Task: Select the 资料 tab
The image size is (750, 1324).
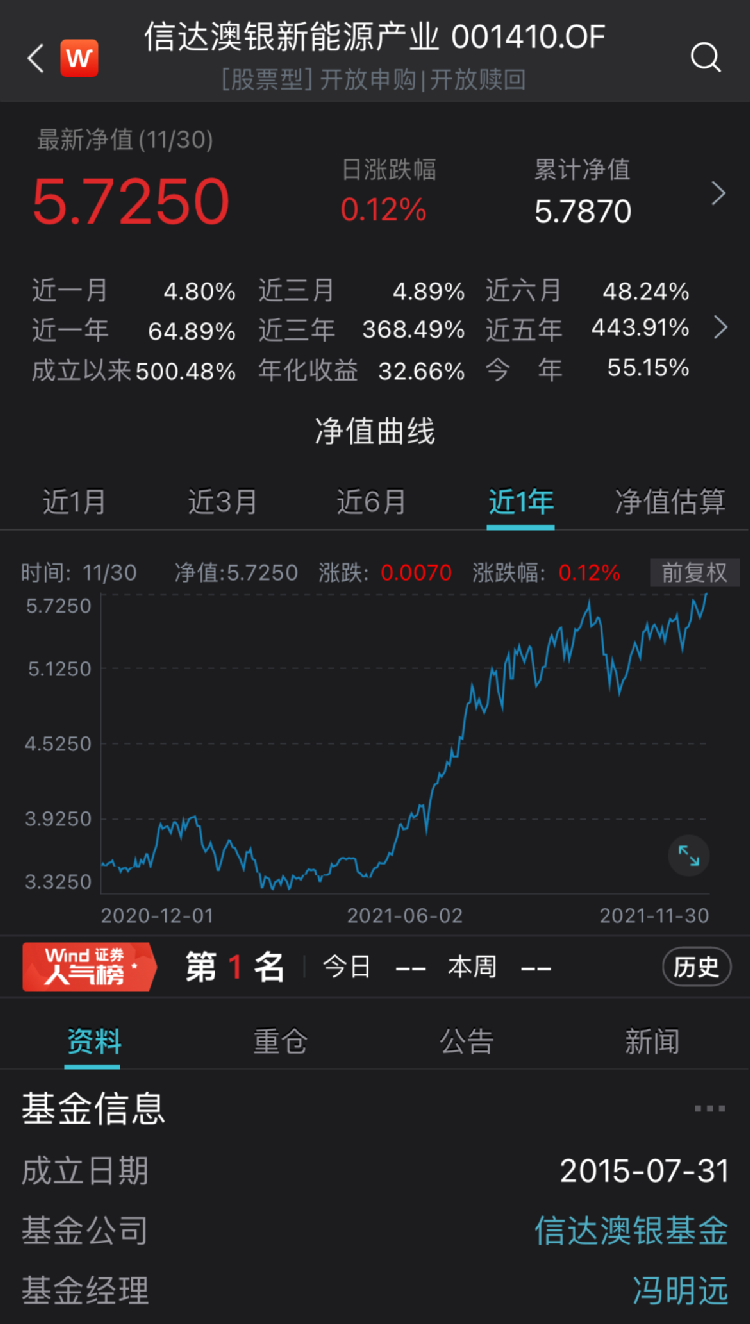Action: pos(94,1042)
